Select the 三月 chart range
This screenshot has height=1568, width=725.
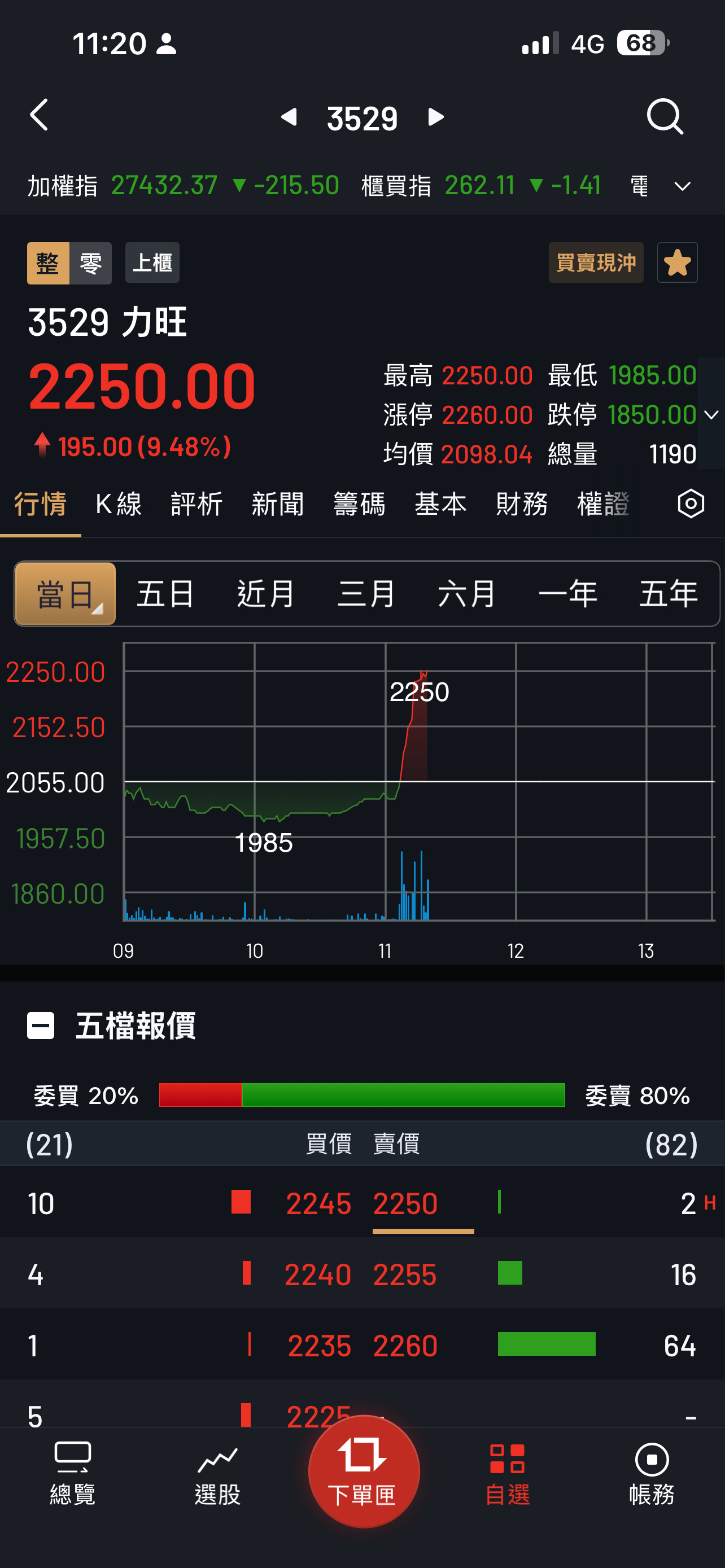pos(366,593)
